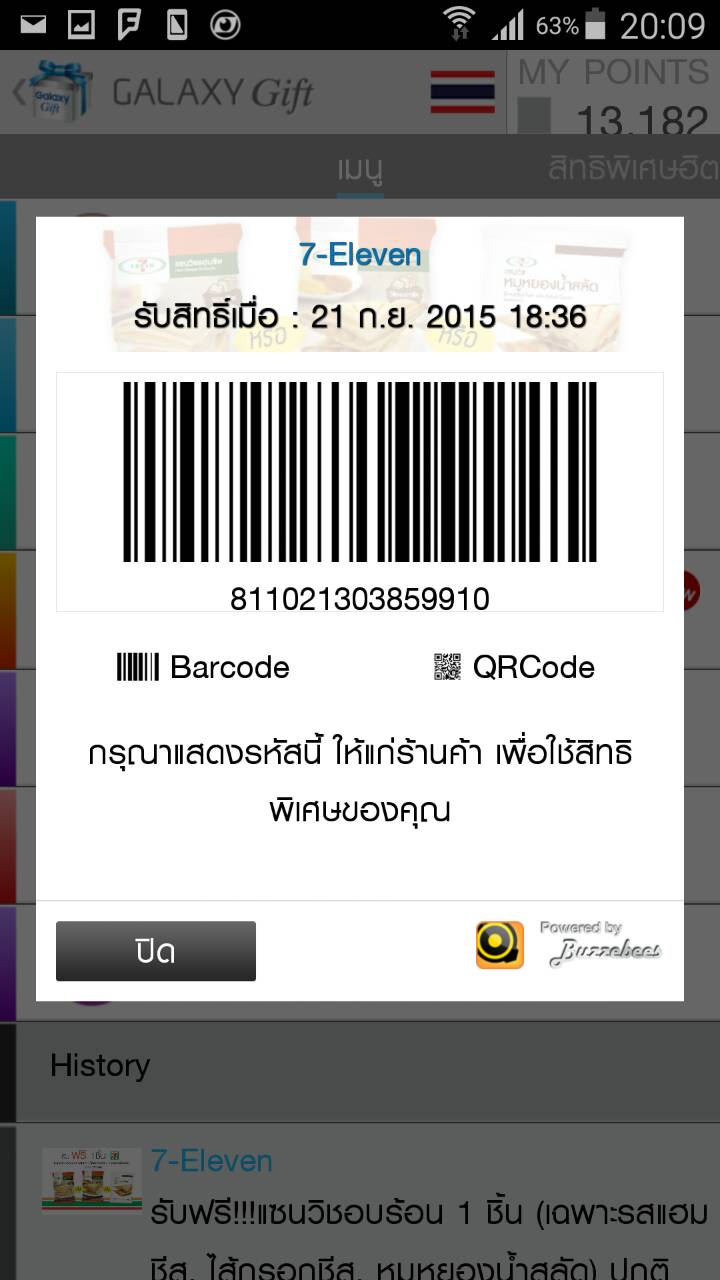Switch to the Barcode view
The height and width of the screenshot is (1280, 720).
203,667
